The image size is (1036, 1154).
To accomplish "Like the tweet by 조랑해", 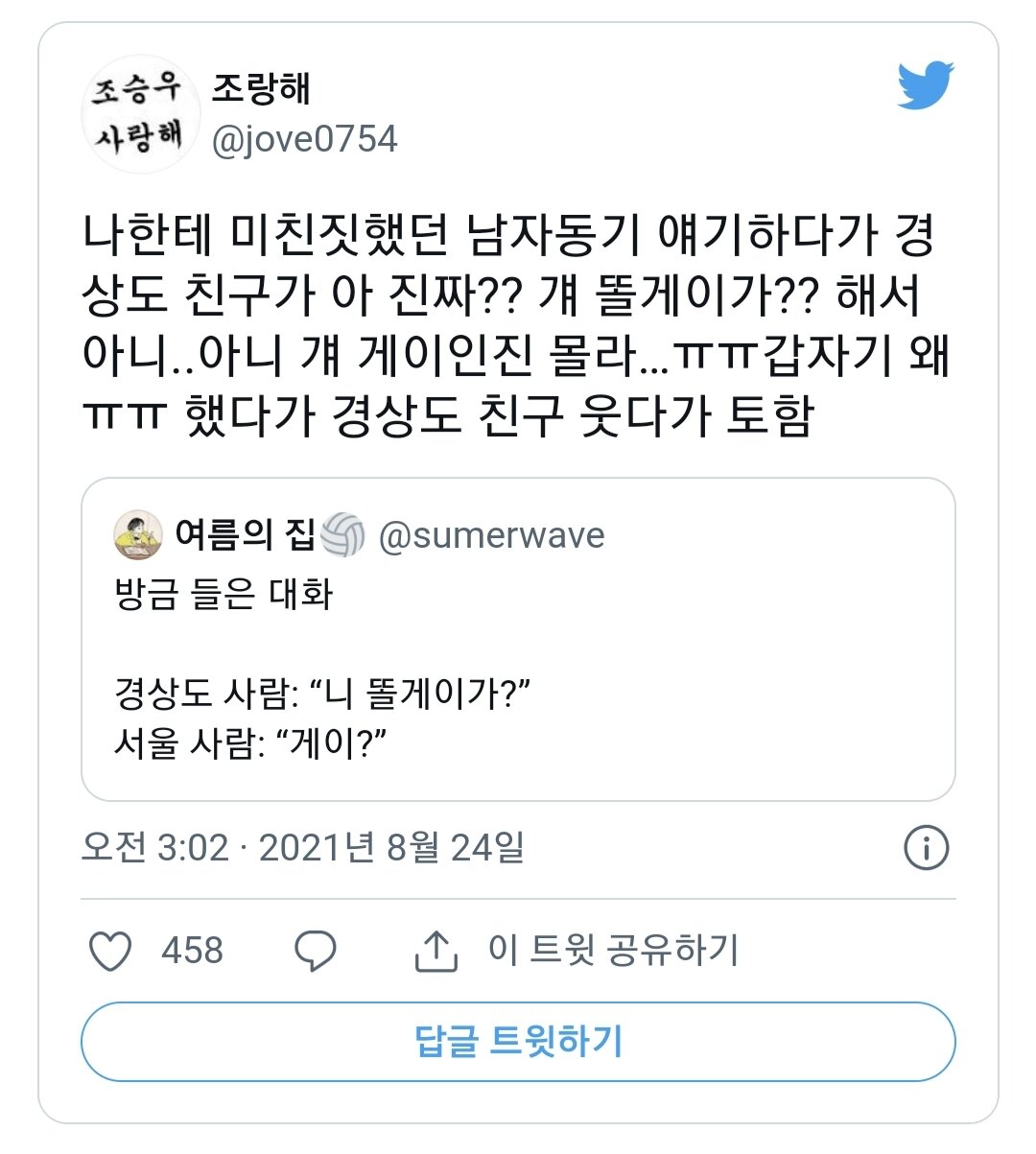I will [x=110, y=951].
